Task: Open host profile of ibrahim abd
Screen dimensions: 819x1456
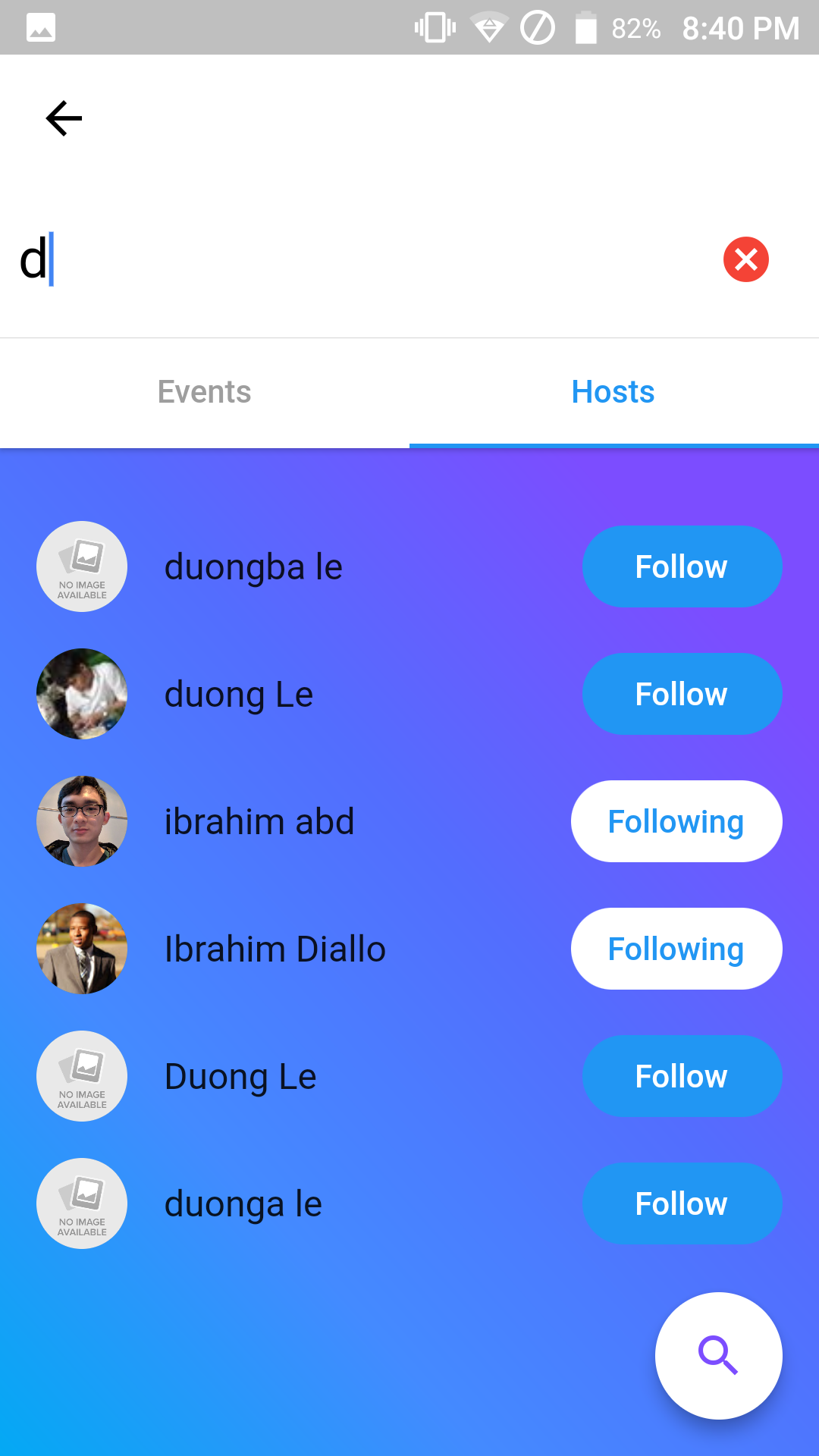Action: coord(259,821)
